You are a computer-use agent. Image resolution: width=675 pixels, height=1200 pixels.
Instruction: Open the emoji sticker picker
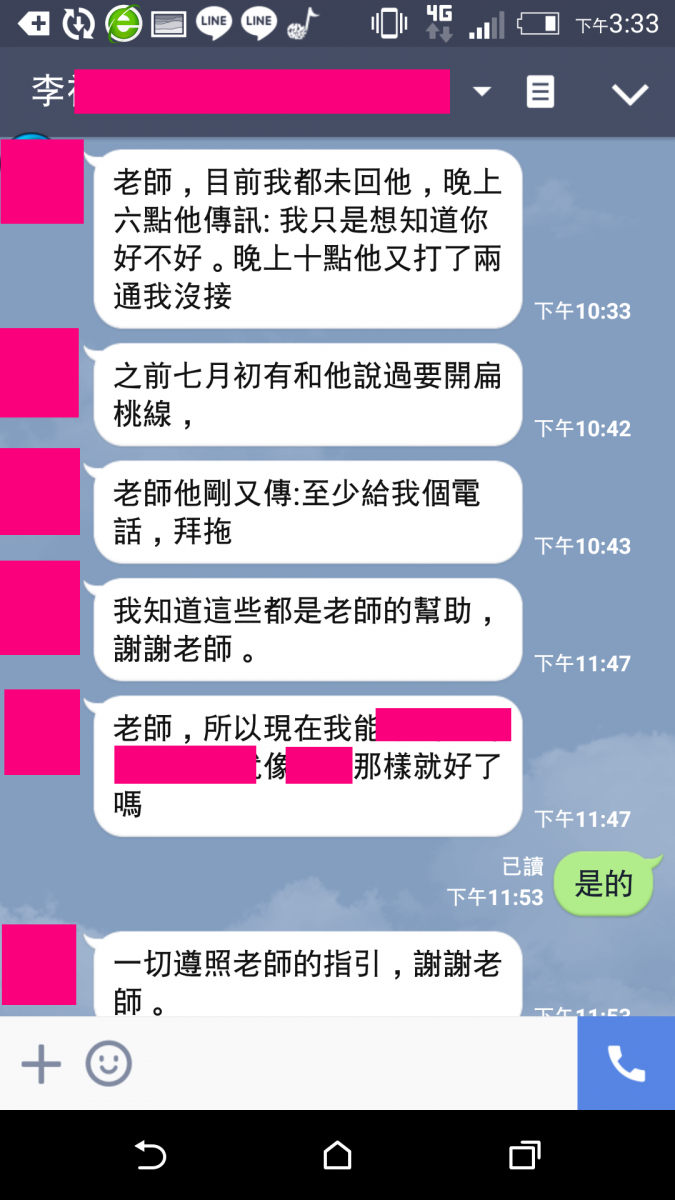pyautogui.click(x=108, y=1064)
